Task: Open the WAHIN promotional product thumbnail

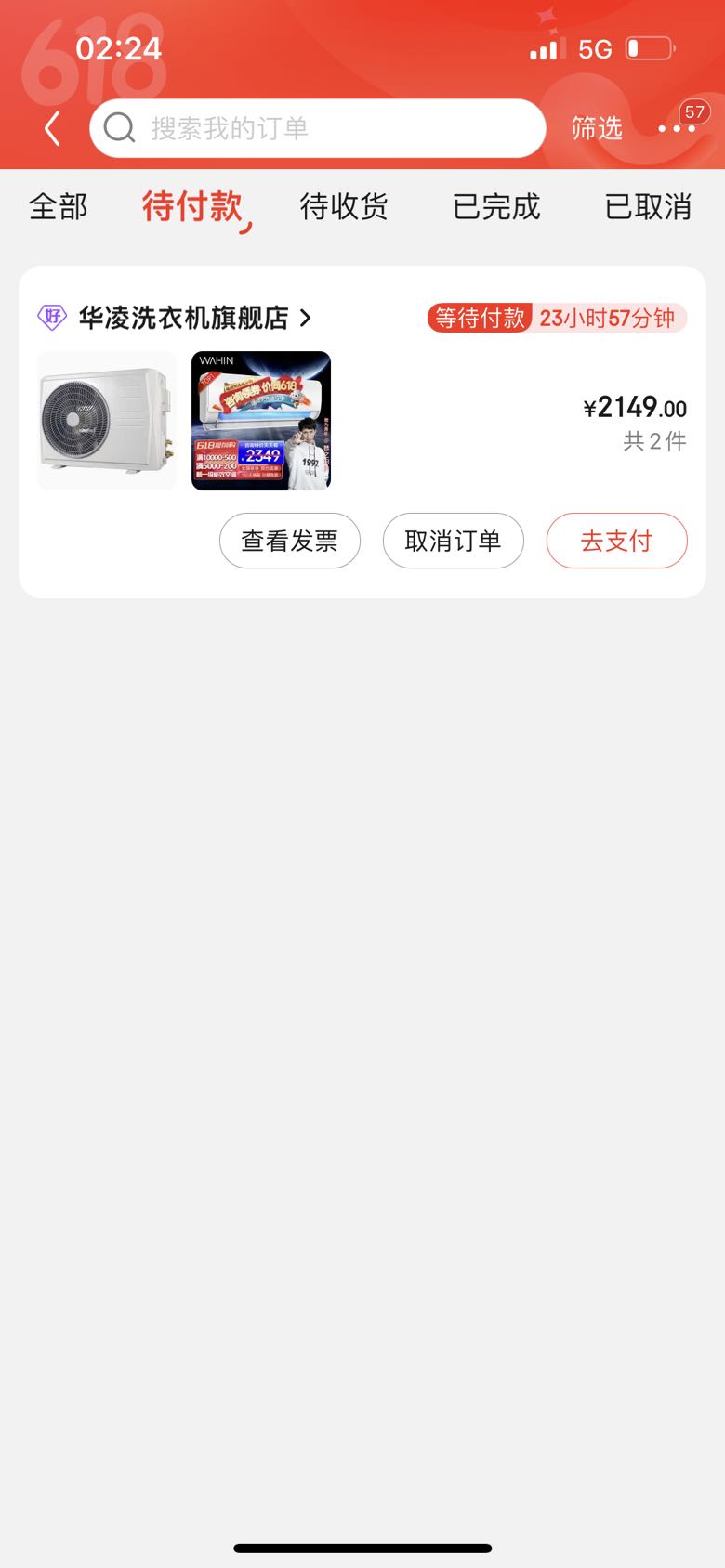Action: coord(261,421)
